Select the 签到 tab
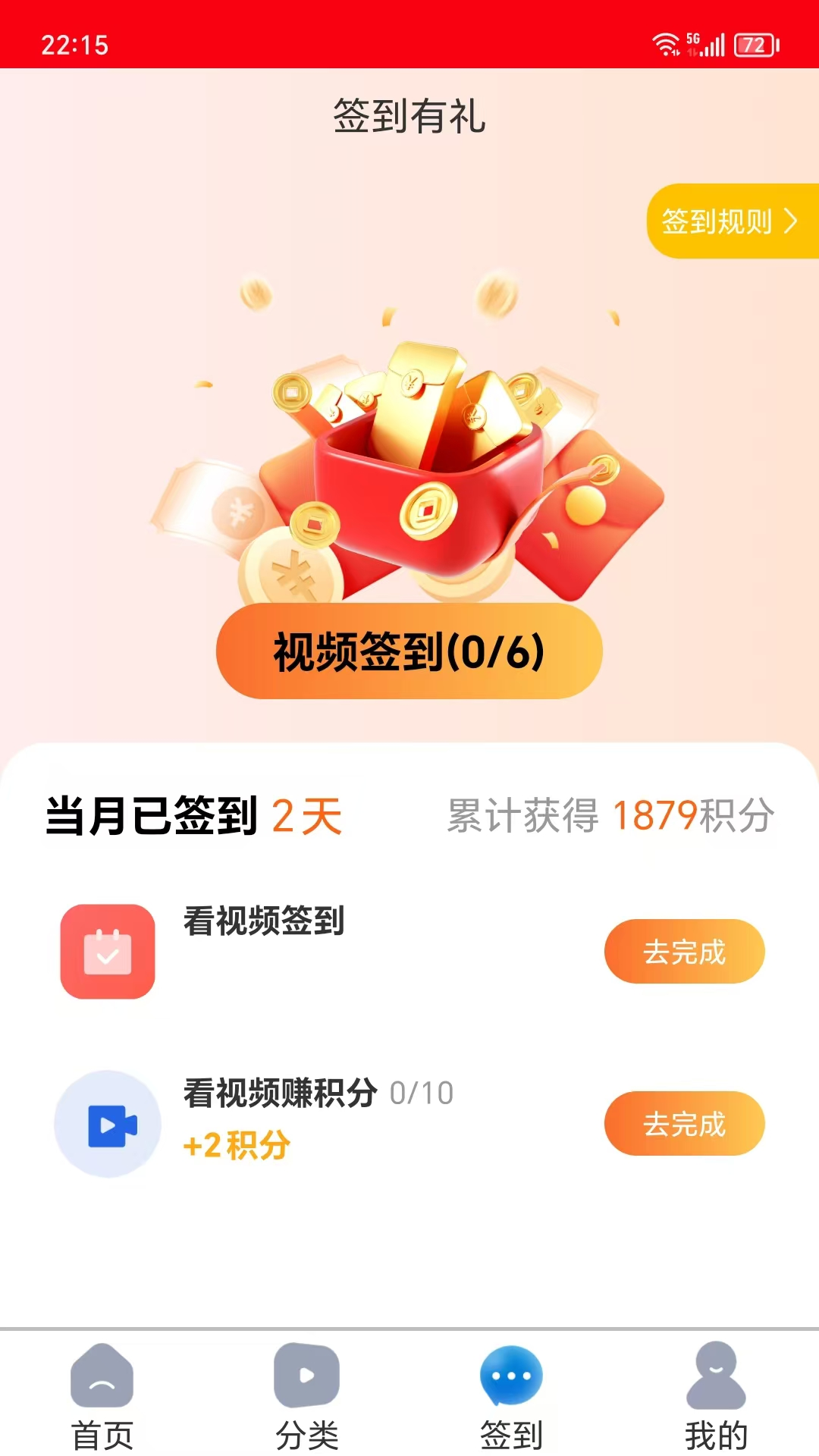819x1456 pixels. click(x=512, y=1397)
